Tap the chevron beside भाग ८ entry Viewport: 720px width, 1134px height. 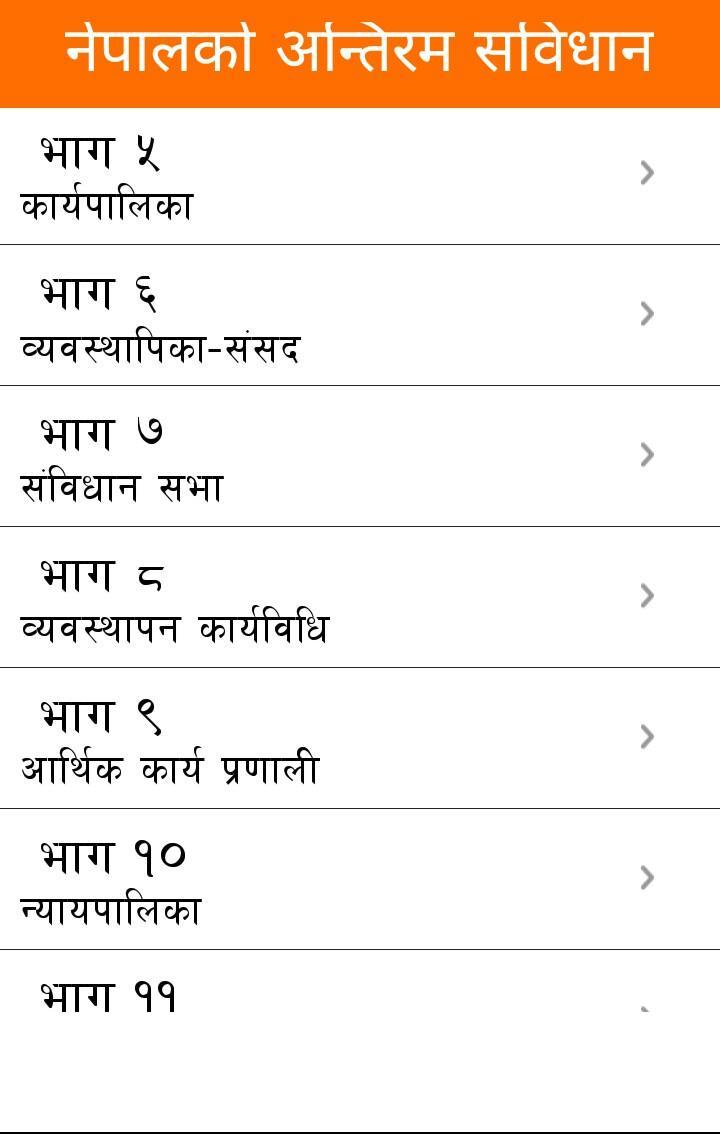pyautogui.click(x=647, y=596)
